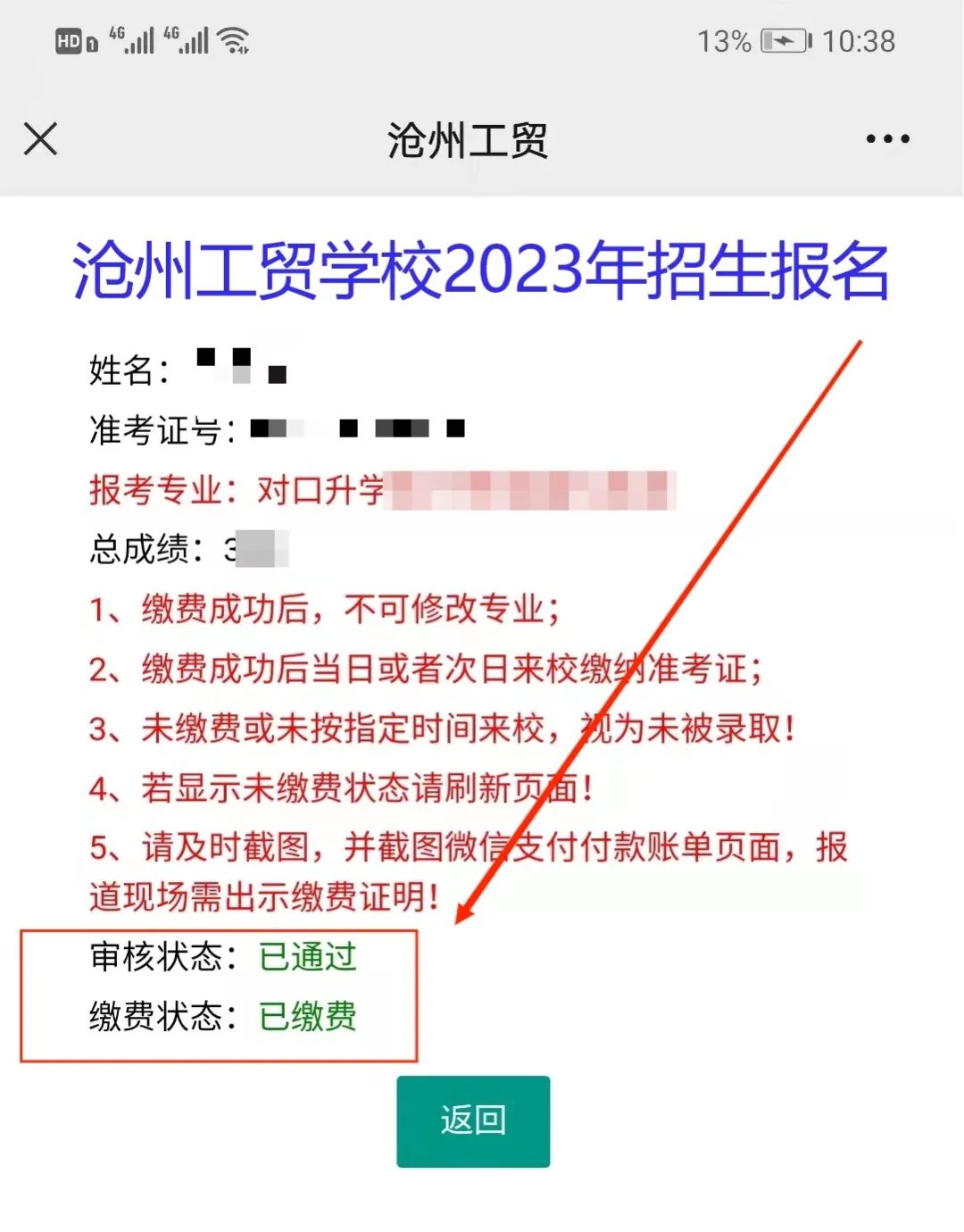Image resolution: width=964 pixels, height=1232 pixels.
Task: Close the 沧州工贸 page
Action: [40, 139]
